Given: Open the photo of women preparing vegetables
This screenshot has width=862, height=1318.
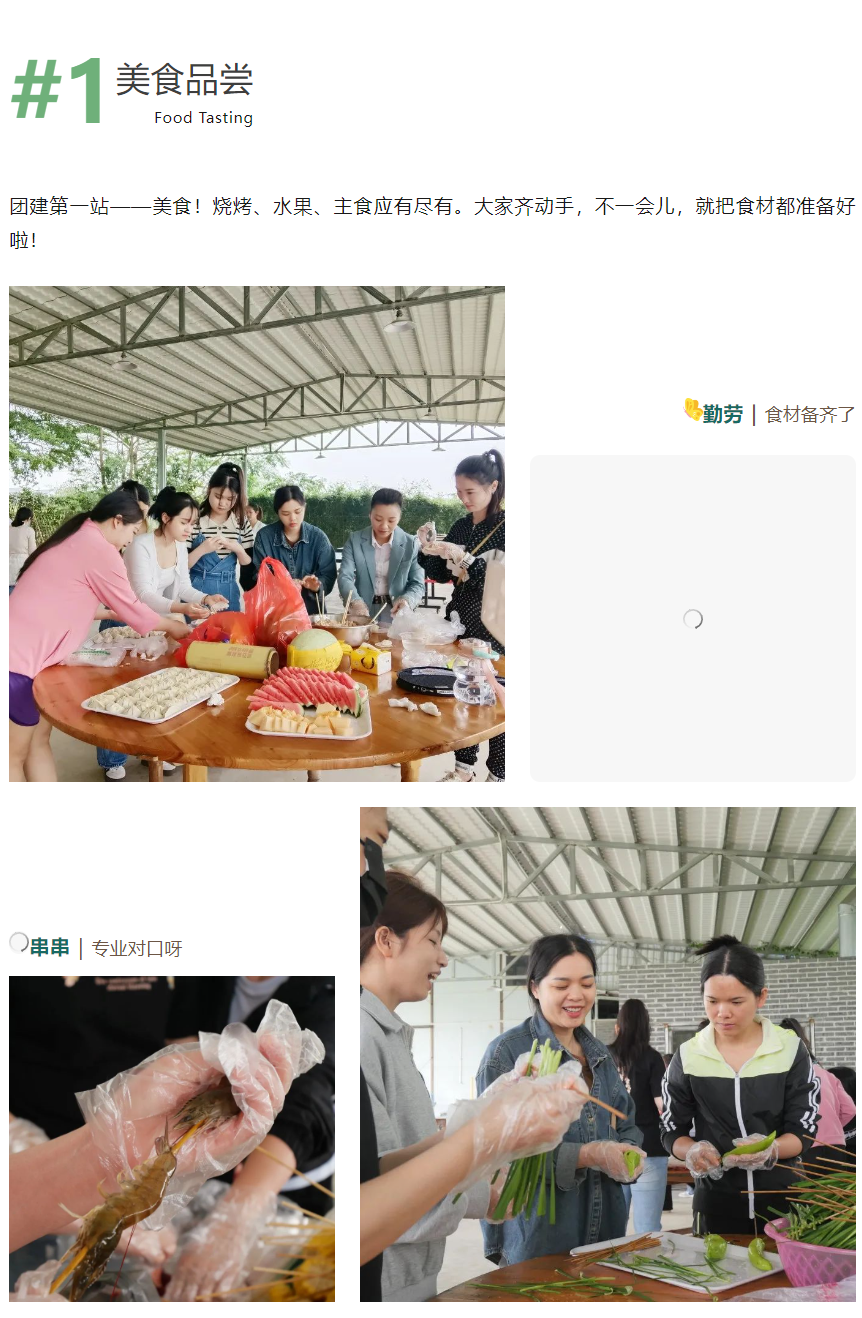Looking at the screenshot, I should tap(607, 1054).
